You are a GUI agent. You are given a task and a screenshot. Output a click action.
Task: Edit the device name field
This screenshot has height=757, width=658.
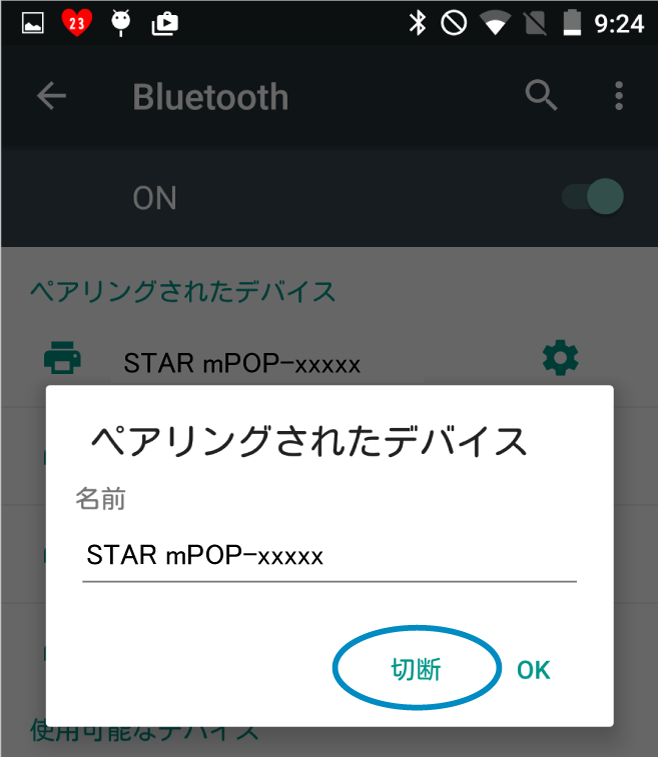coord(328,556)
